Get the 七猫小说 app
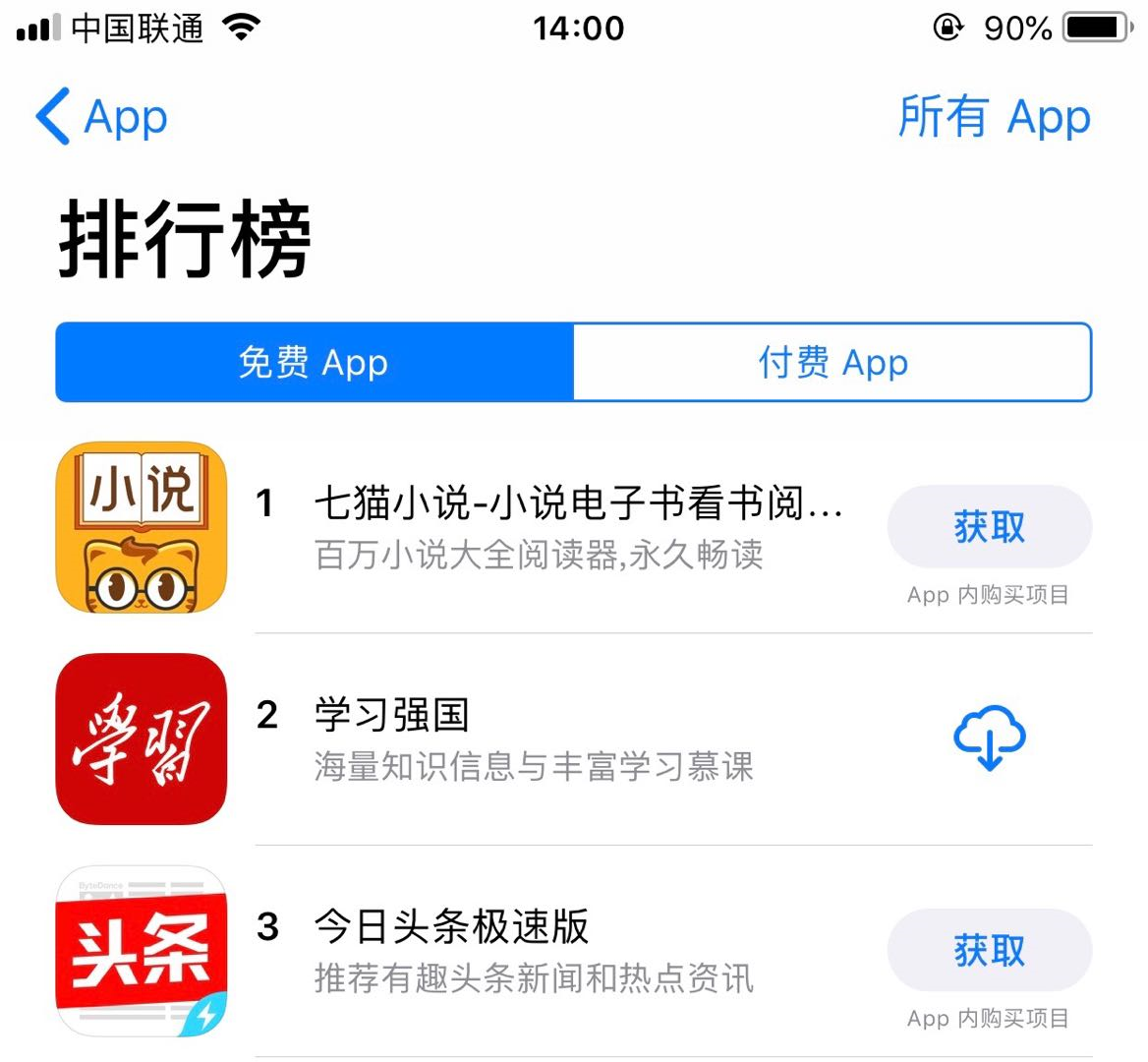Screen dimensions: 1148x1062 pos(989,527)
